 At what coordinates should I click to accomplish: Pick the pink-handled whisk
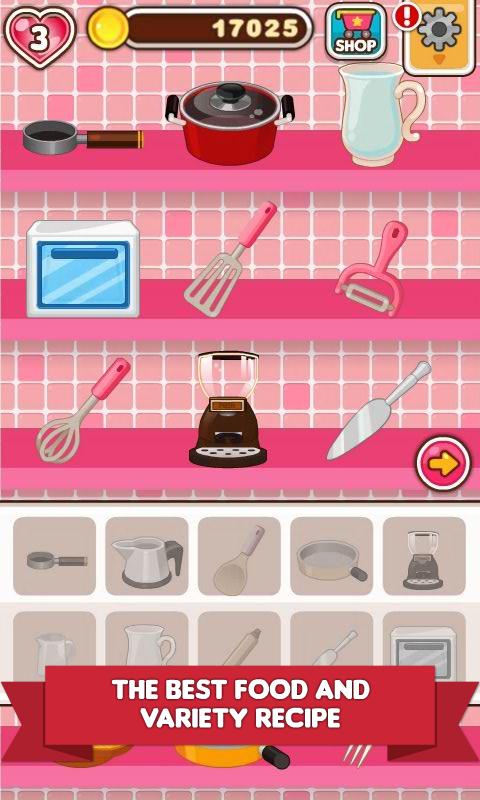(x=83, y=410)
